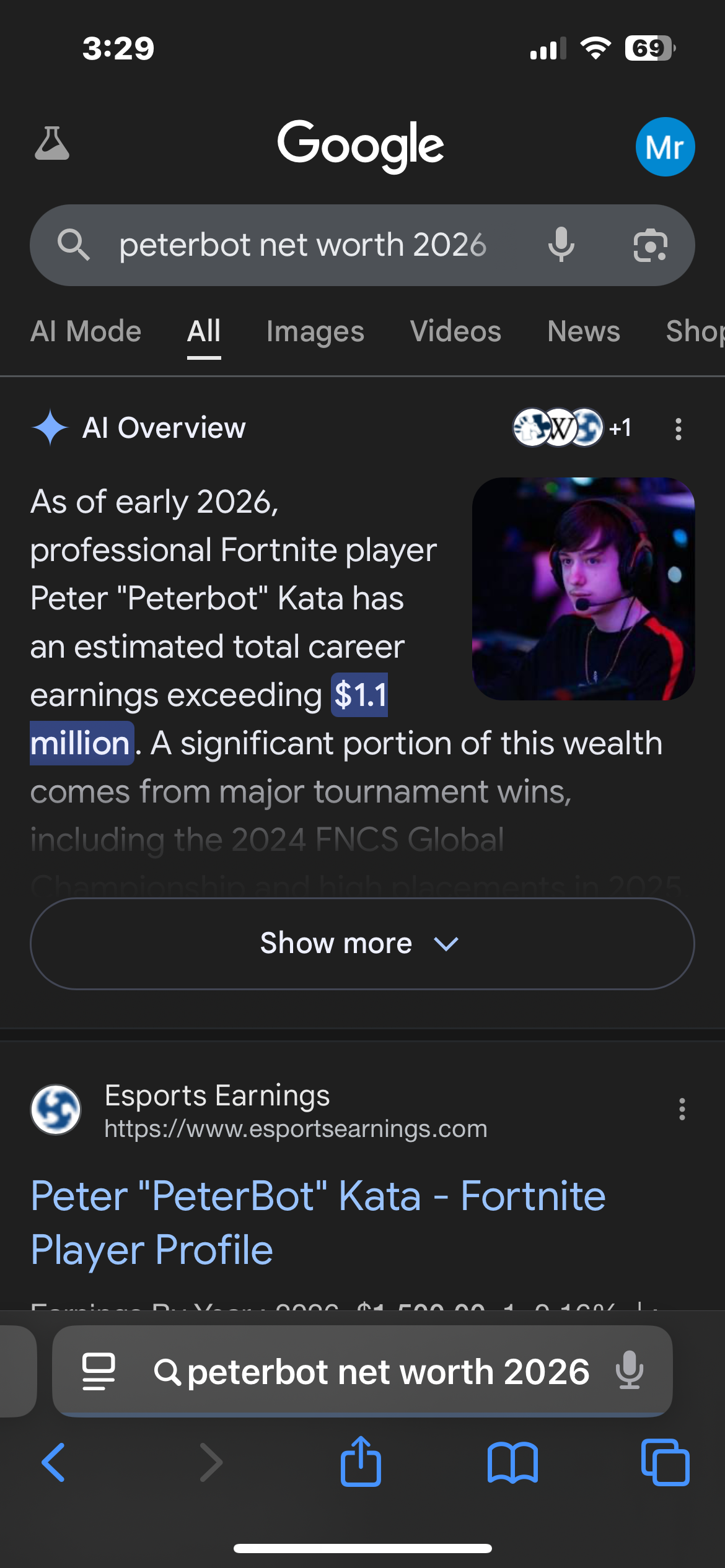Expand AI Overview with Show more
The width and height of the screenshot is (725, 1568).
(x=362, y=943)
